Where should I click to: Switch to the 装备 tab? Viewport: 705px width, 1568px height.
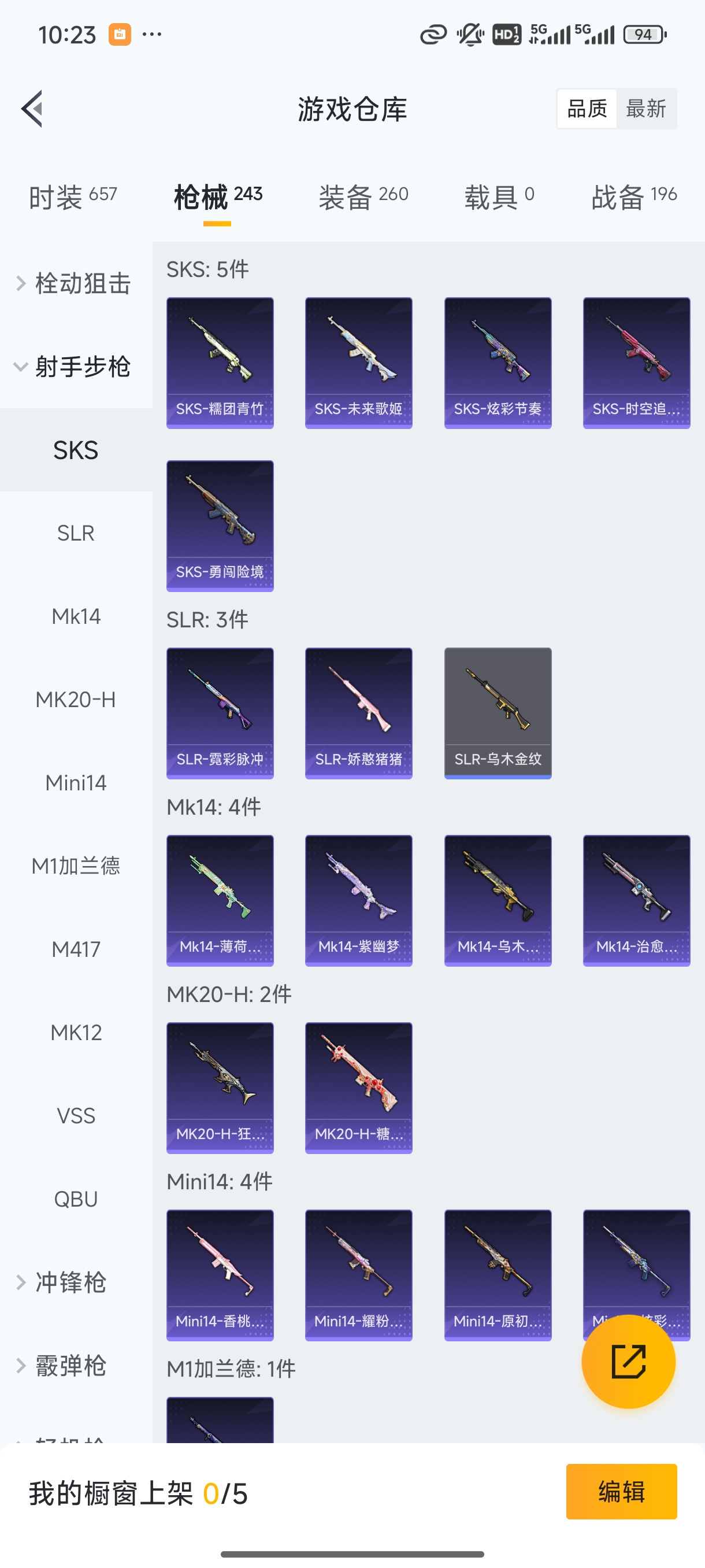363,197
